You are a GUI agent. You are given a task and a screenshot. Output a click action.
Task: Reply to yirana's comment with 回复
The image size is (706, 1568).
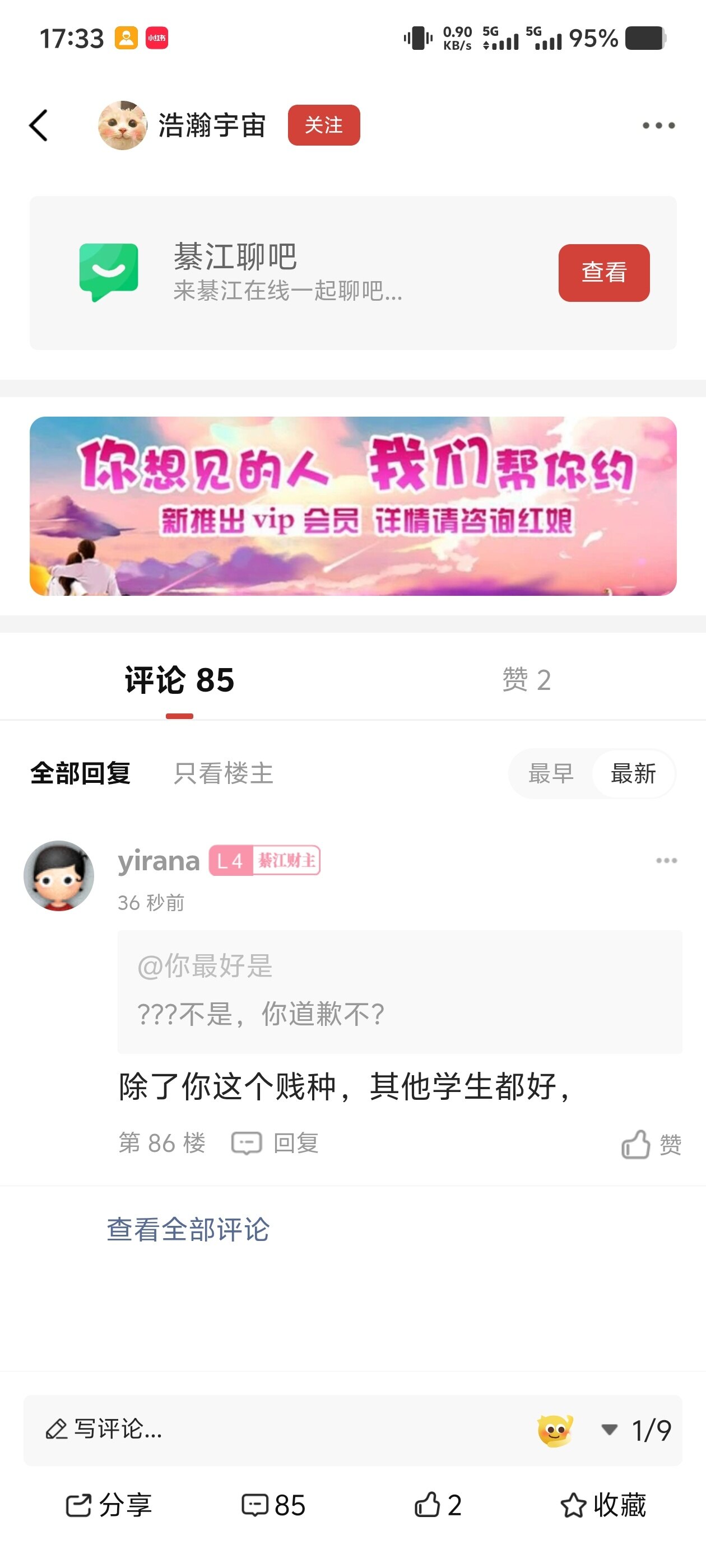pyautogui.click(x=275, y=1143)
